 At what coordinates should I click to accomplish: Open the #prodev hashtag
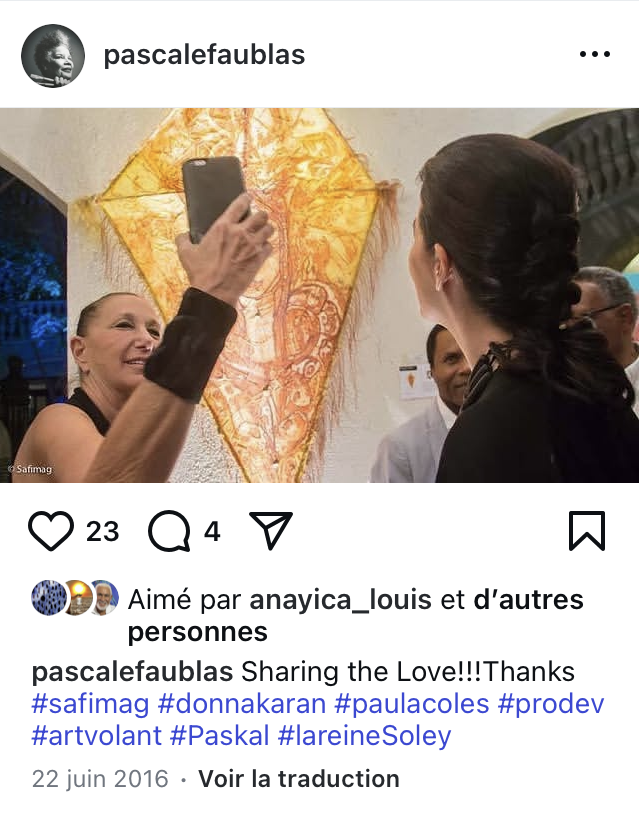point(552,703)
